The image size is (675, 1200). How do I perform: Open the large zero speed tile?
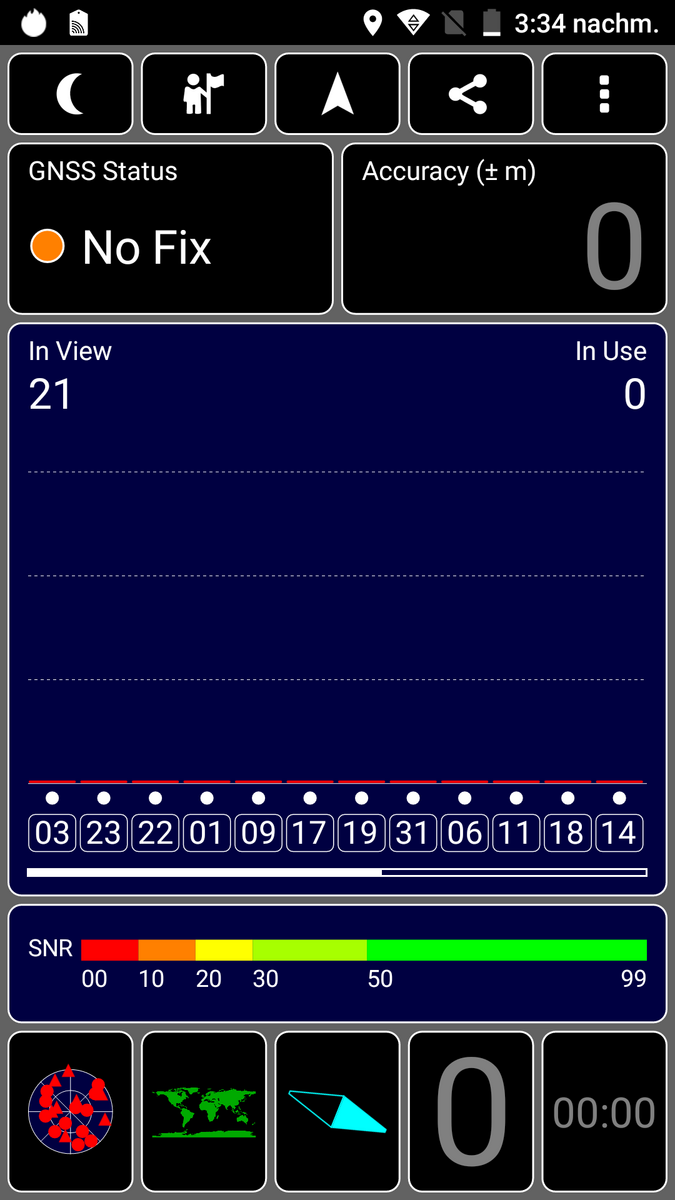pyautogui.click(x=471, y=1110)
